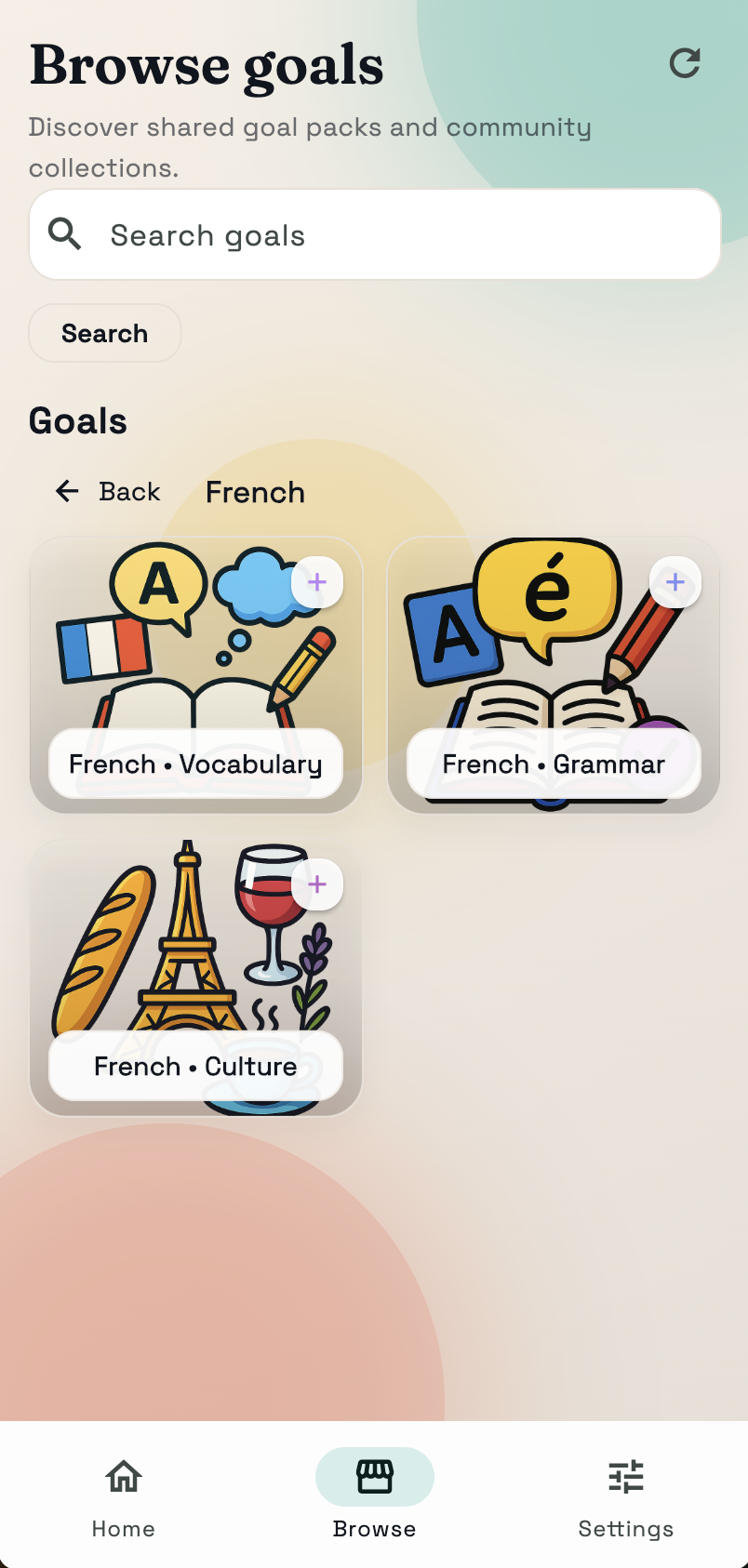Select the French Vocabulary goal card
This screenshot has height=1568, width=748.
195,674
